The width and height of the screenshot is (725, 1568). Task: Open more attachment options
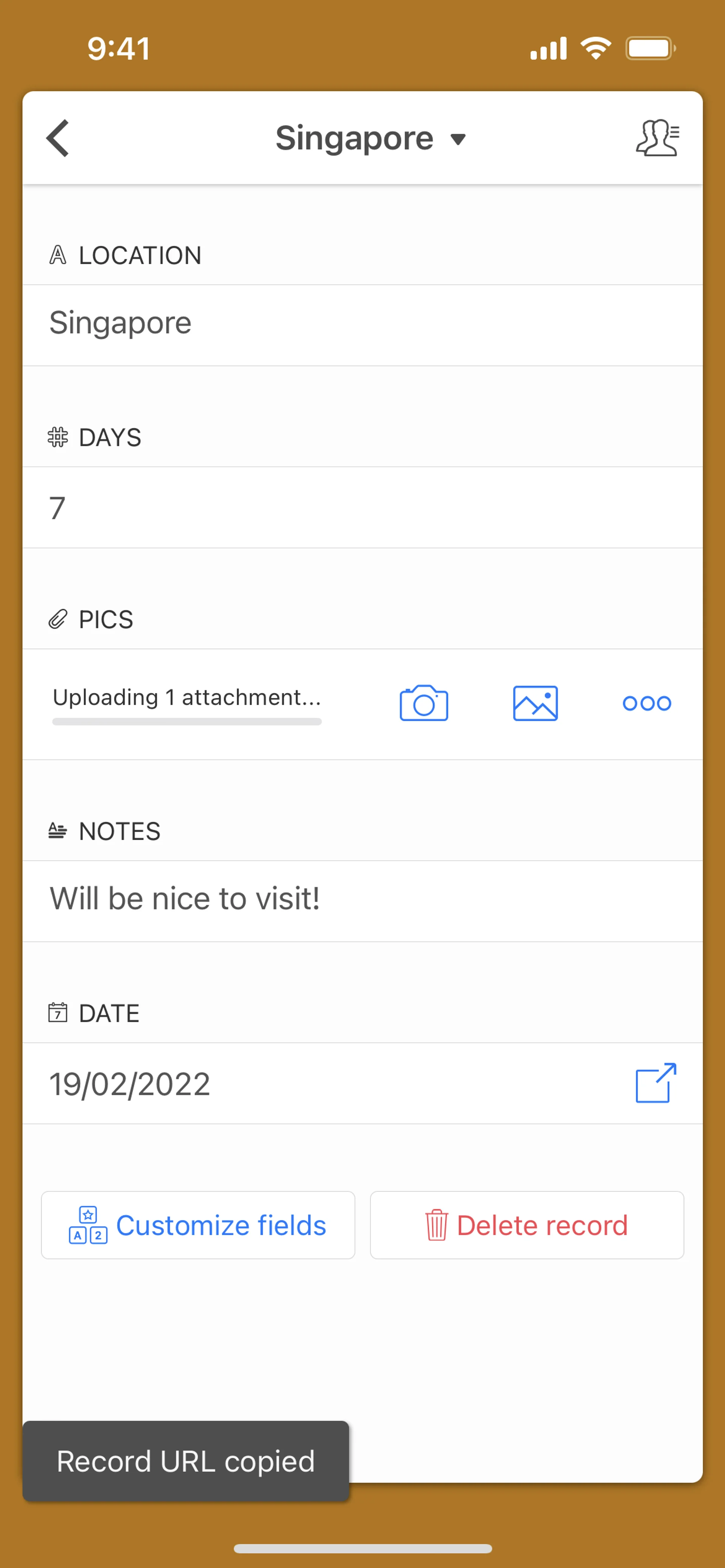click(x=646, y=703)
